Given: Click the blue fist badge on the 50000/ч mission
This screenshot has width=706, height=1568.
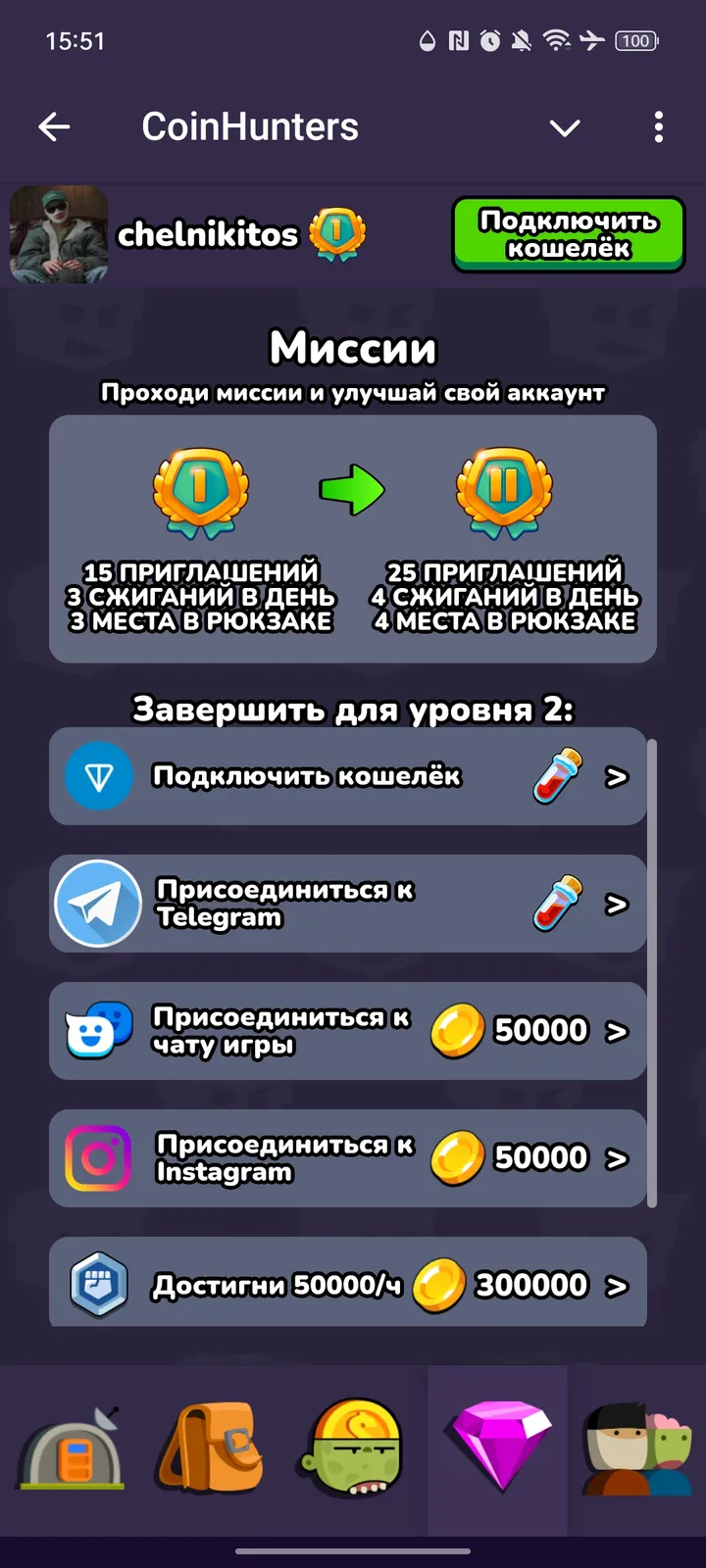Looking at the screenshot, I should pyautogui.click(x=98, y=1283).
